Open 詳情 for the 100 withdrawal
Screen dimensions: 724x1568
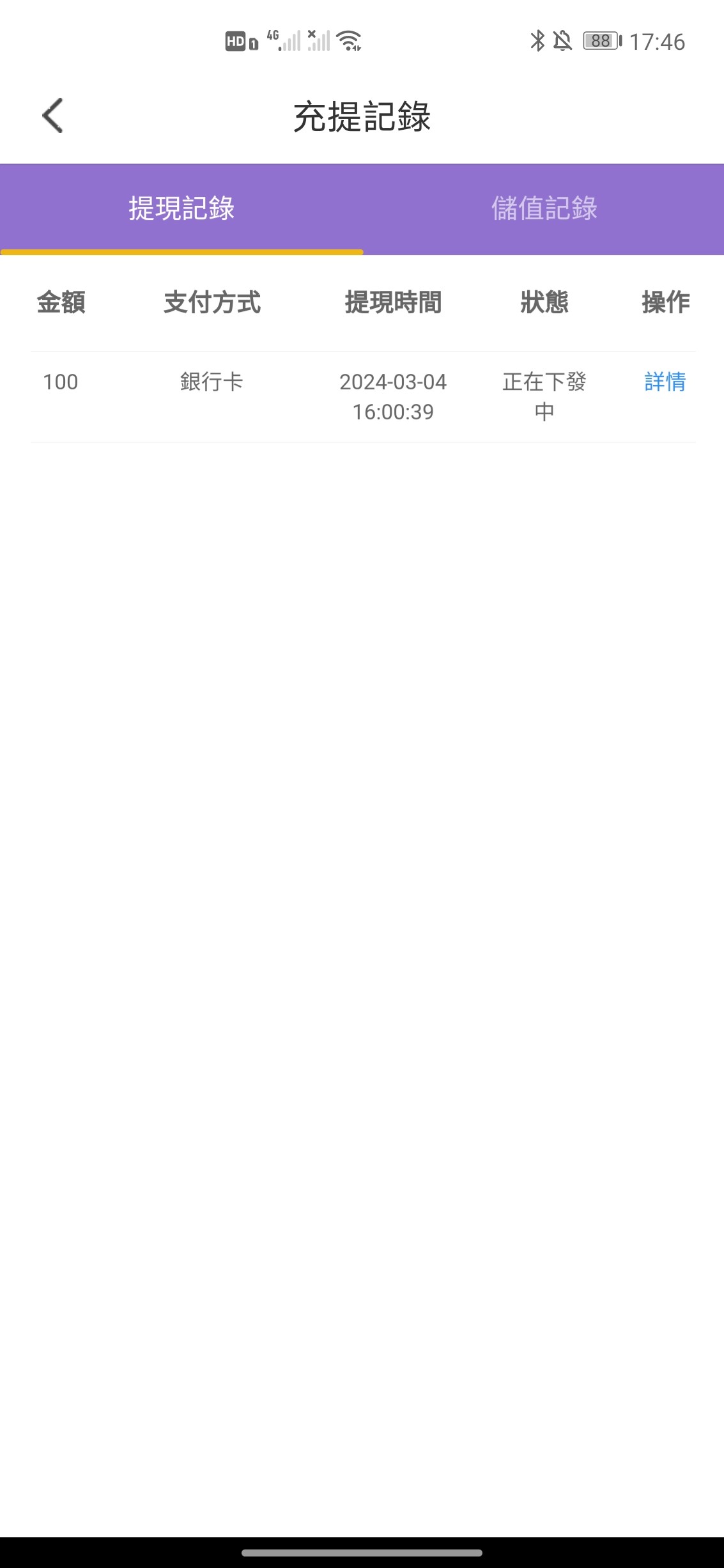click(x=665, y=382)
